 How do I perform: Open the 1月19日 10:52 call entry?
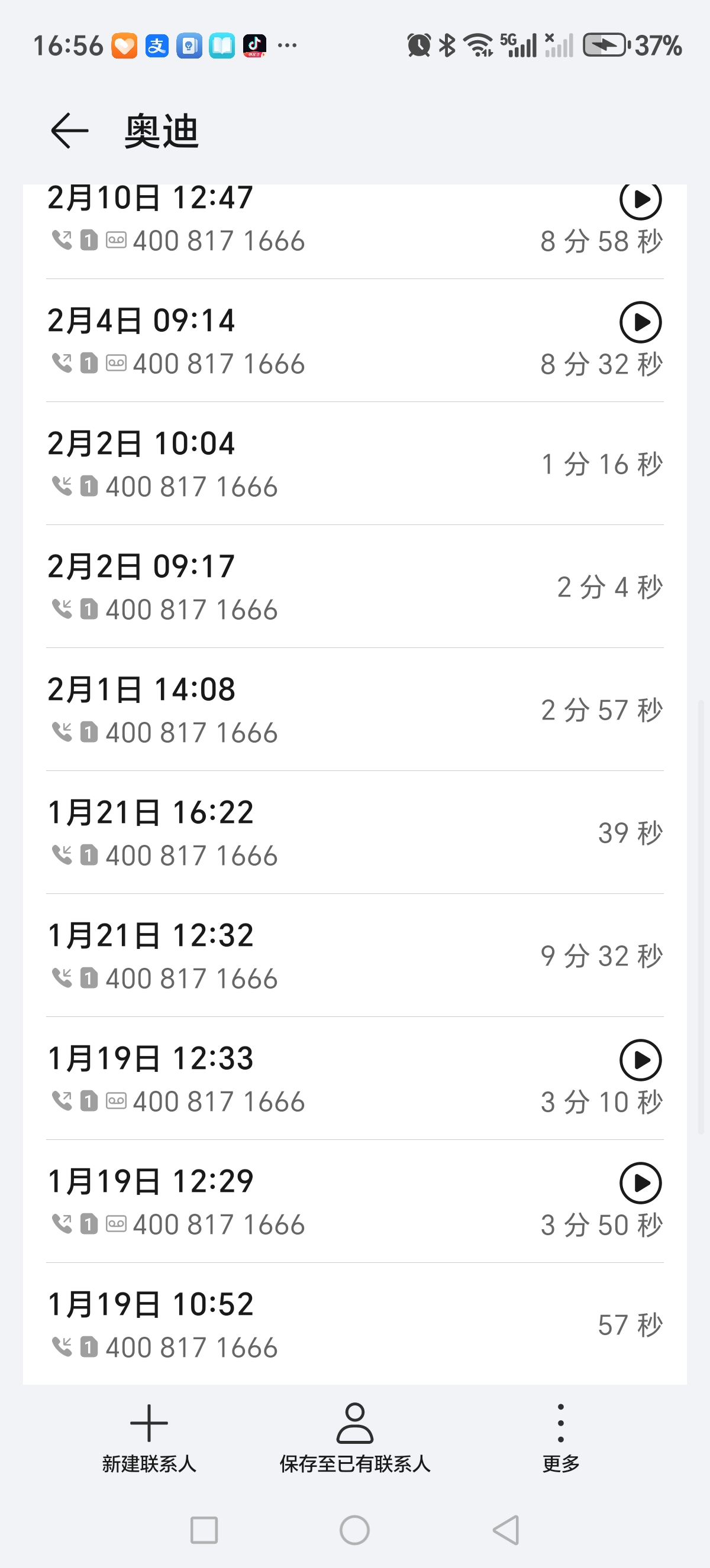tap(354, 1324)
